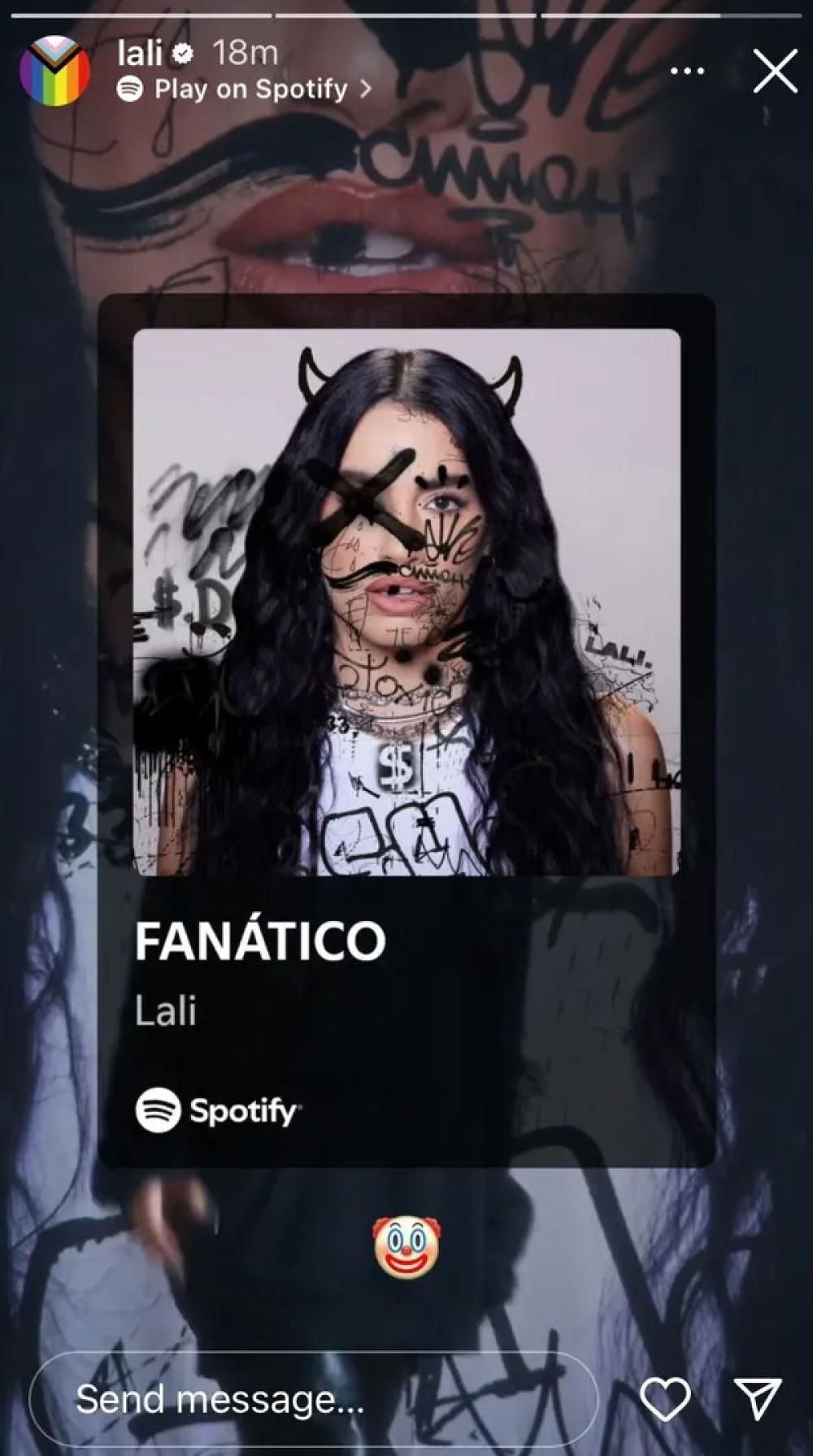Focus the Send message field

(313, 1399)
